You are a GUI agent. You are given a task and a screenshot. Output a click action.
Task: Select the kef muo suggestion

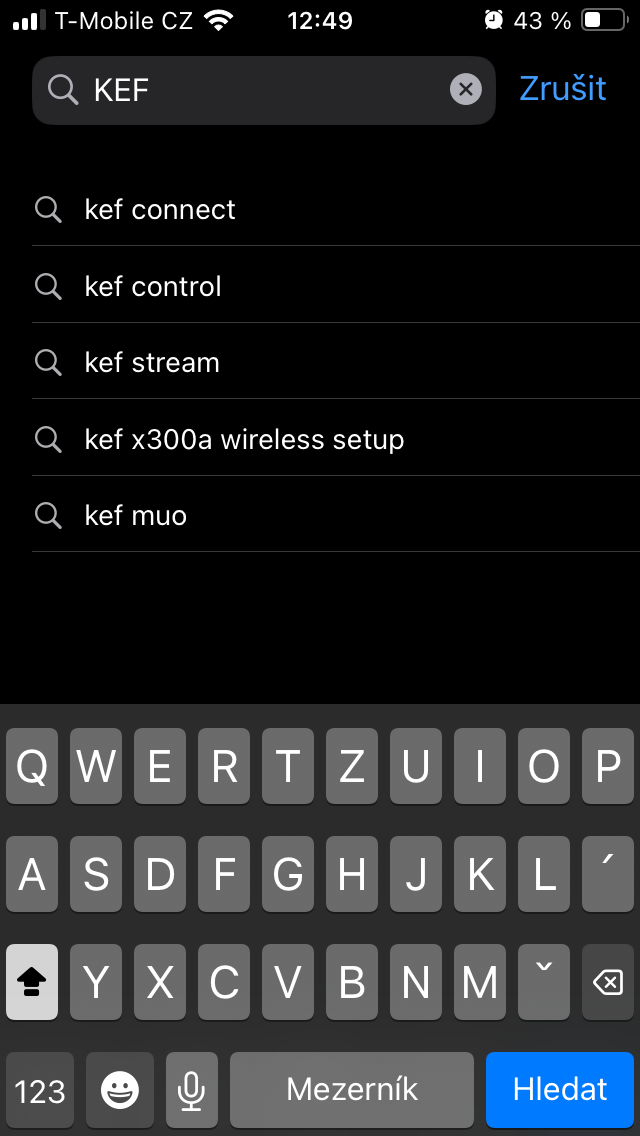[x=136, y=515]
